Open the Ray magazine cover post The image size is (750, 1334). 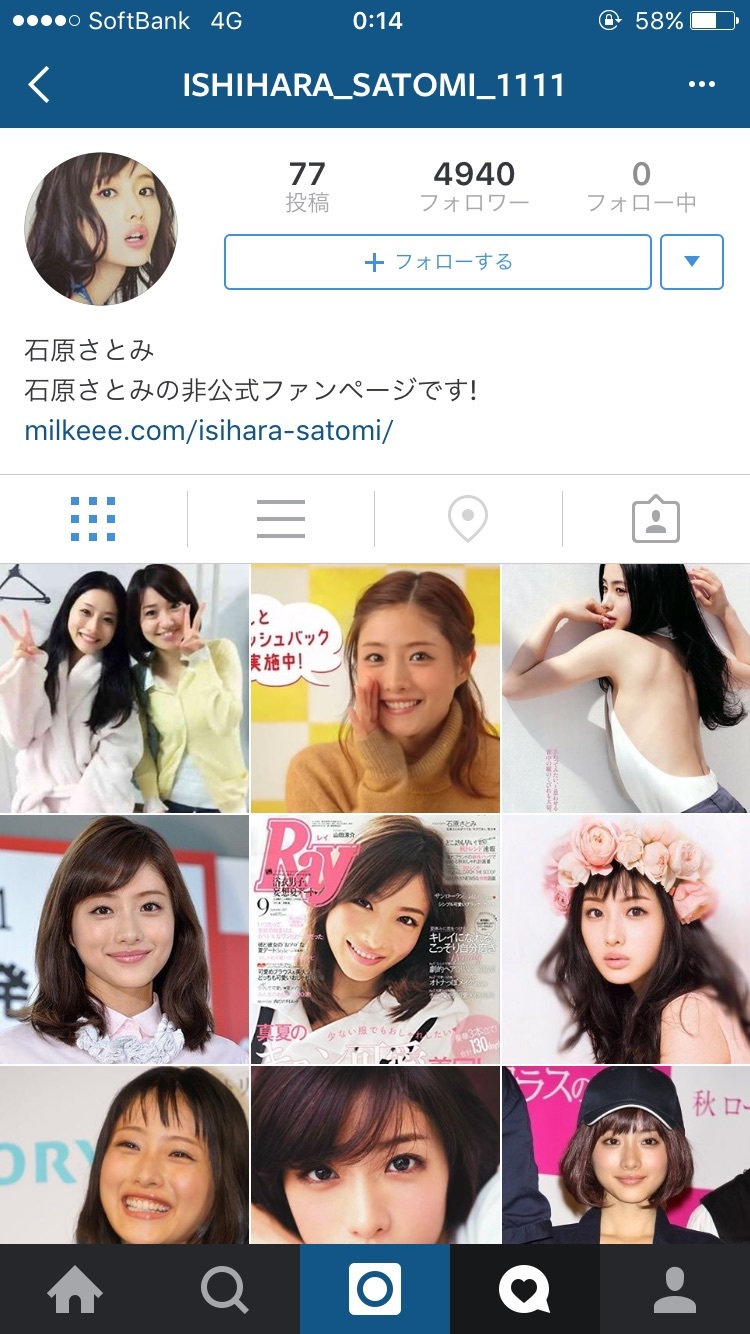[375, 939]
